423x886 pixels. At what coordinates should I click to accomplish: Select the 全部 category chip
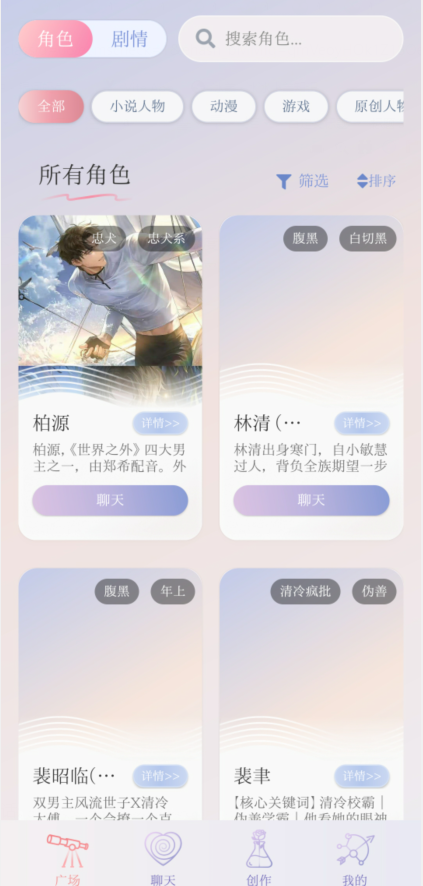coord(51,106)
